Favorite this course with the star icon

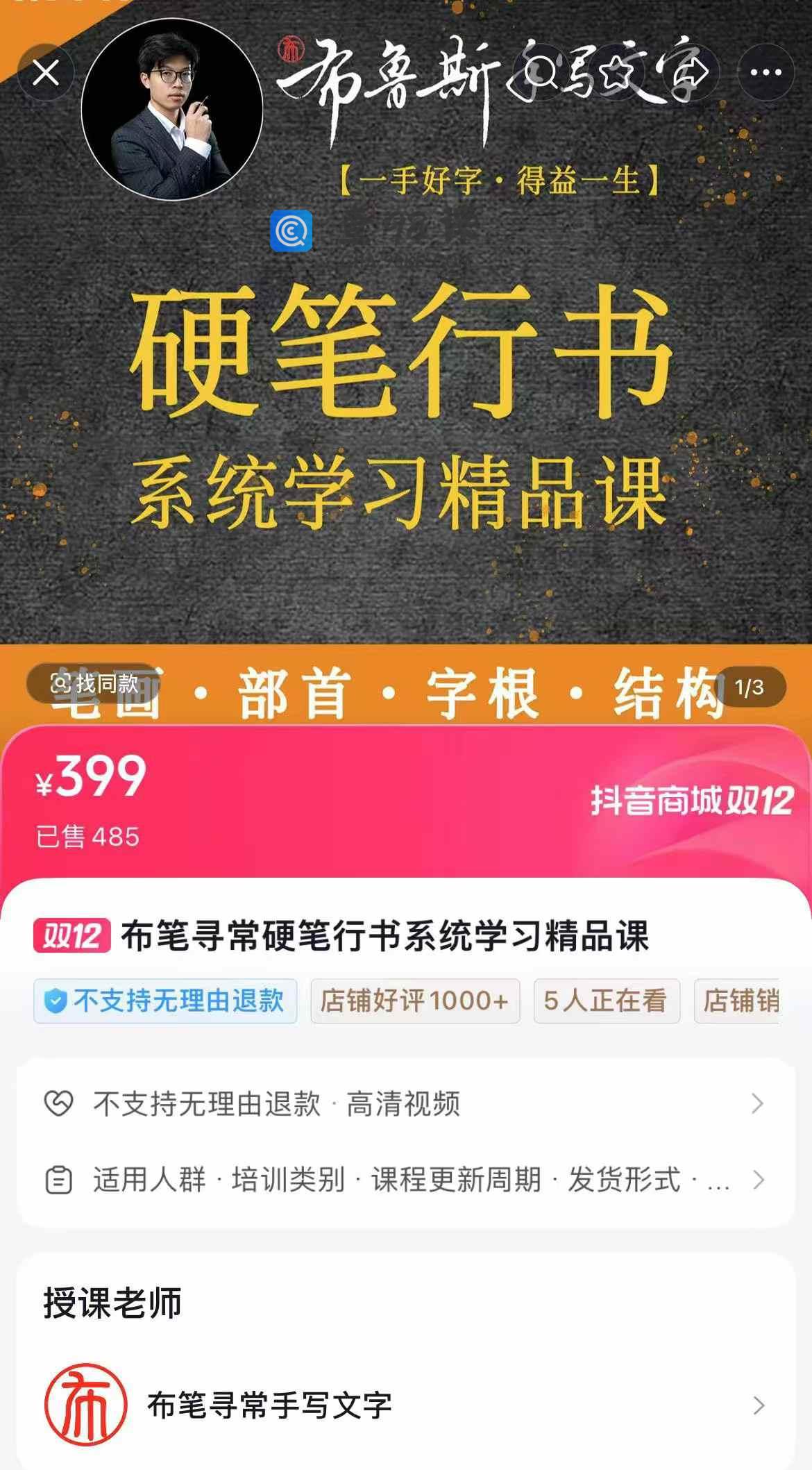pyautogui.click(x=616, y=72)
